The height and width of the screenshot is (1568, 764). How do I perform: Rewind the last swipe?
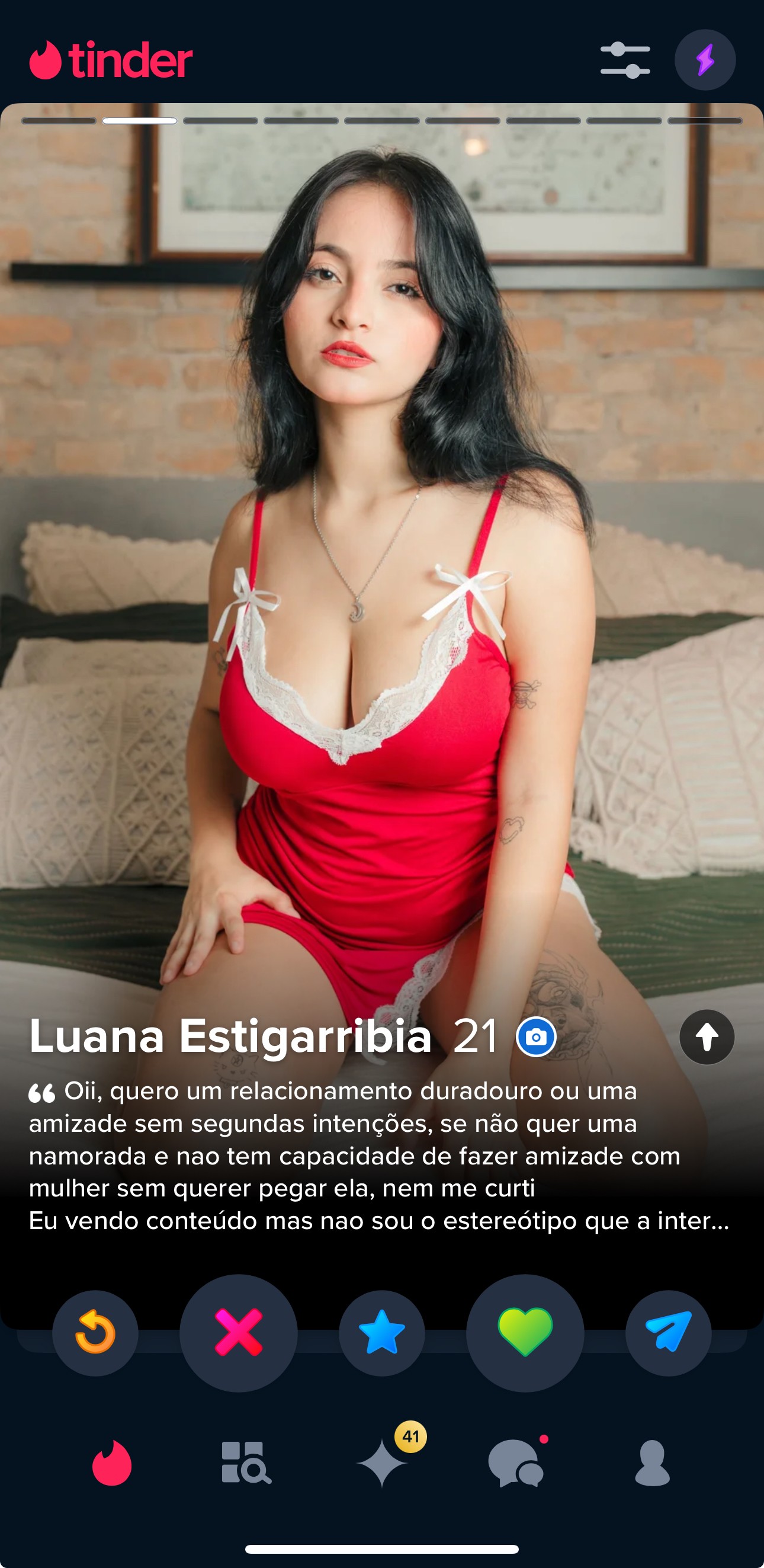pos(95,1333)
